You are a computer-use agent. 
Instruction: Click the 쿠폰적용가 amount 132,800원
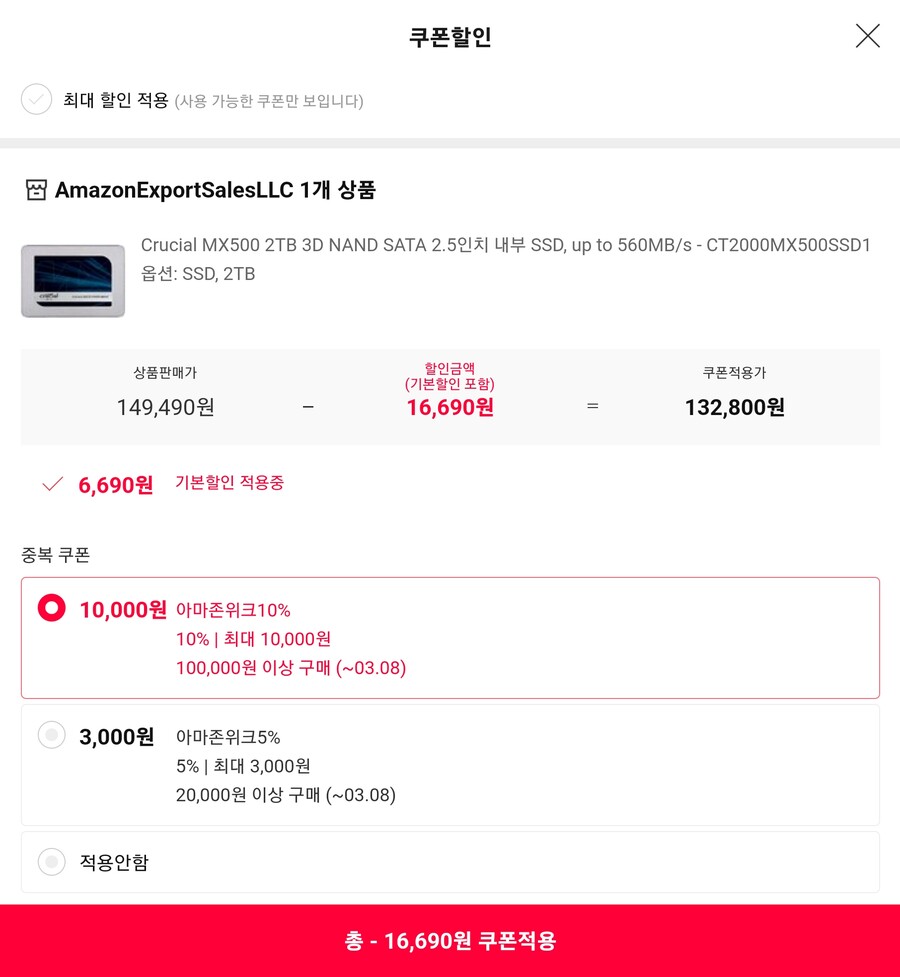pos(734,407)
